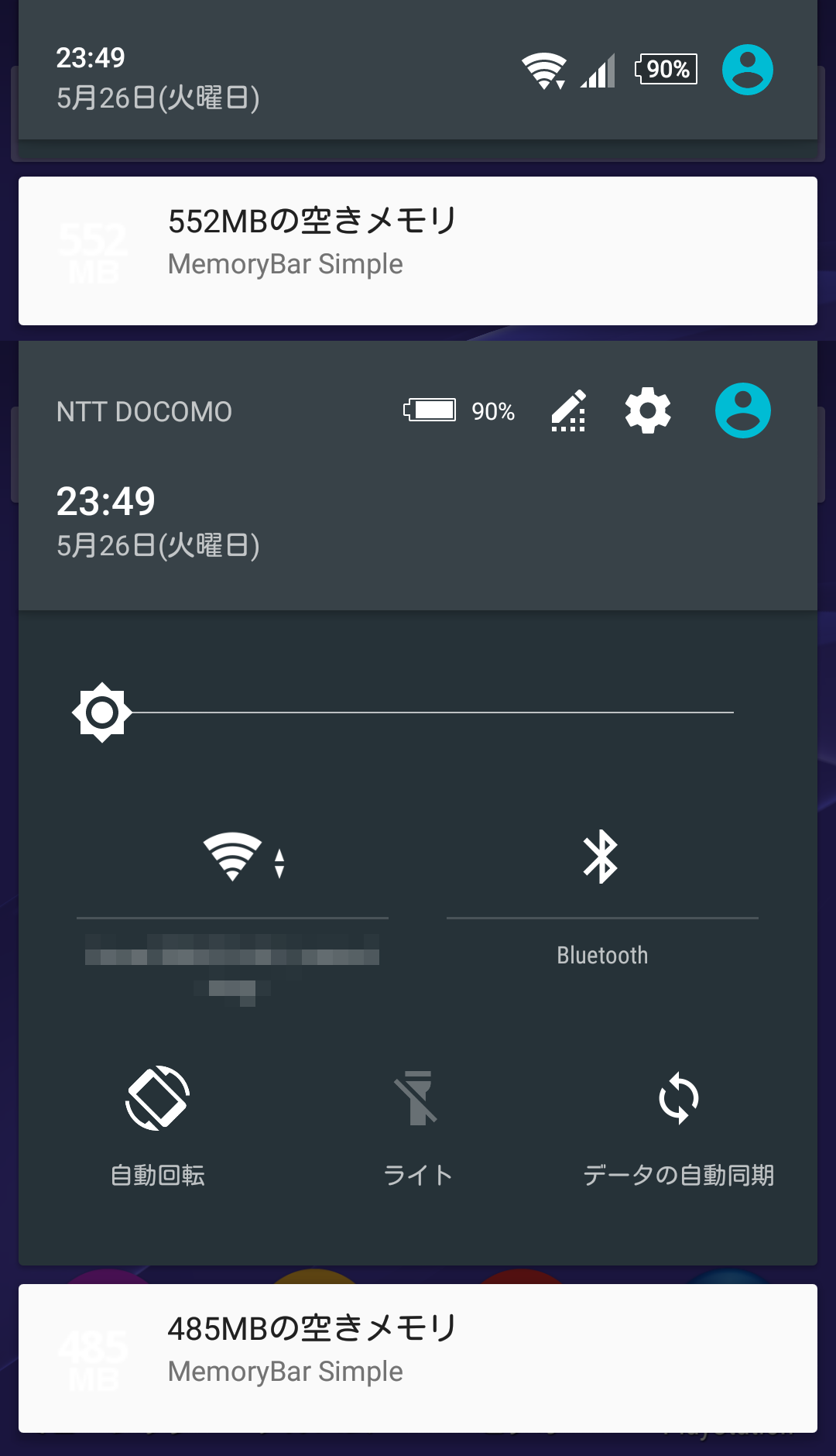
Task: Tap the brightness slider
Action: (x=403, y=712)
